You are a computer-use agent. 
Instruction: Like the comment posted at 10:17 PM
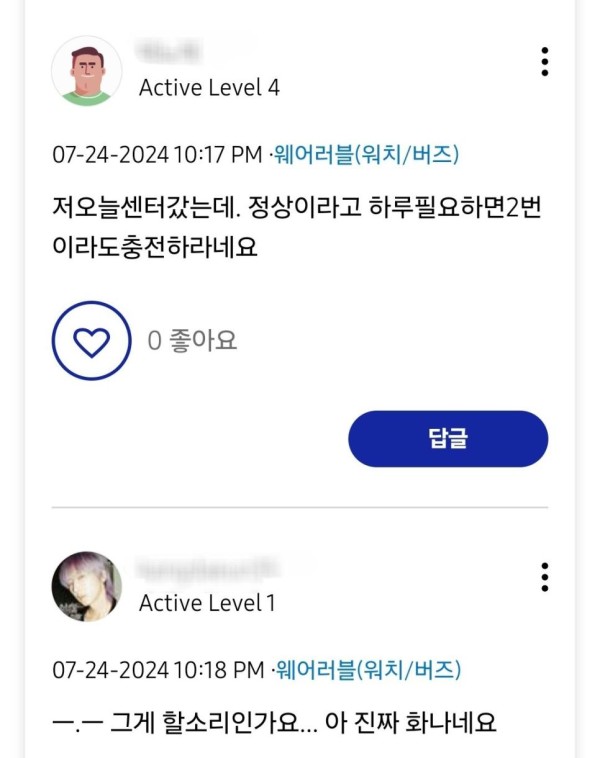[x=91, y=342]
